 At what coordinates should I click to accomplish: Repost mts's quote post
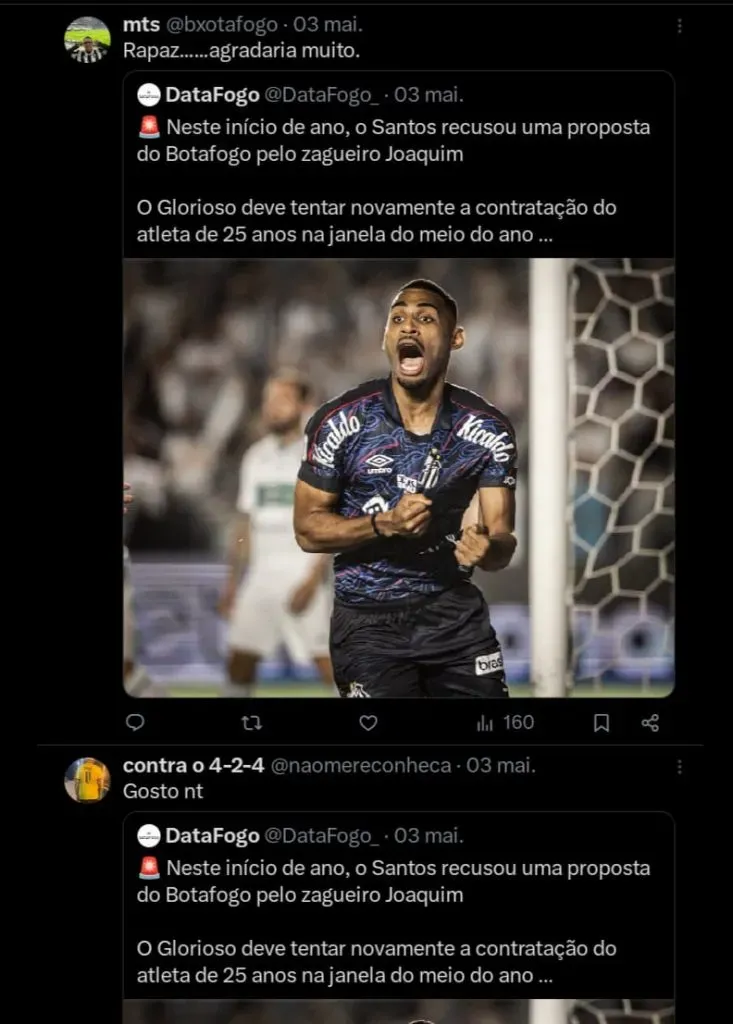point(252,722)
